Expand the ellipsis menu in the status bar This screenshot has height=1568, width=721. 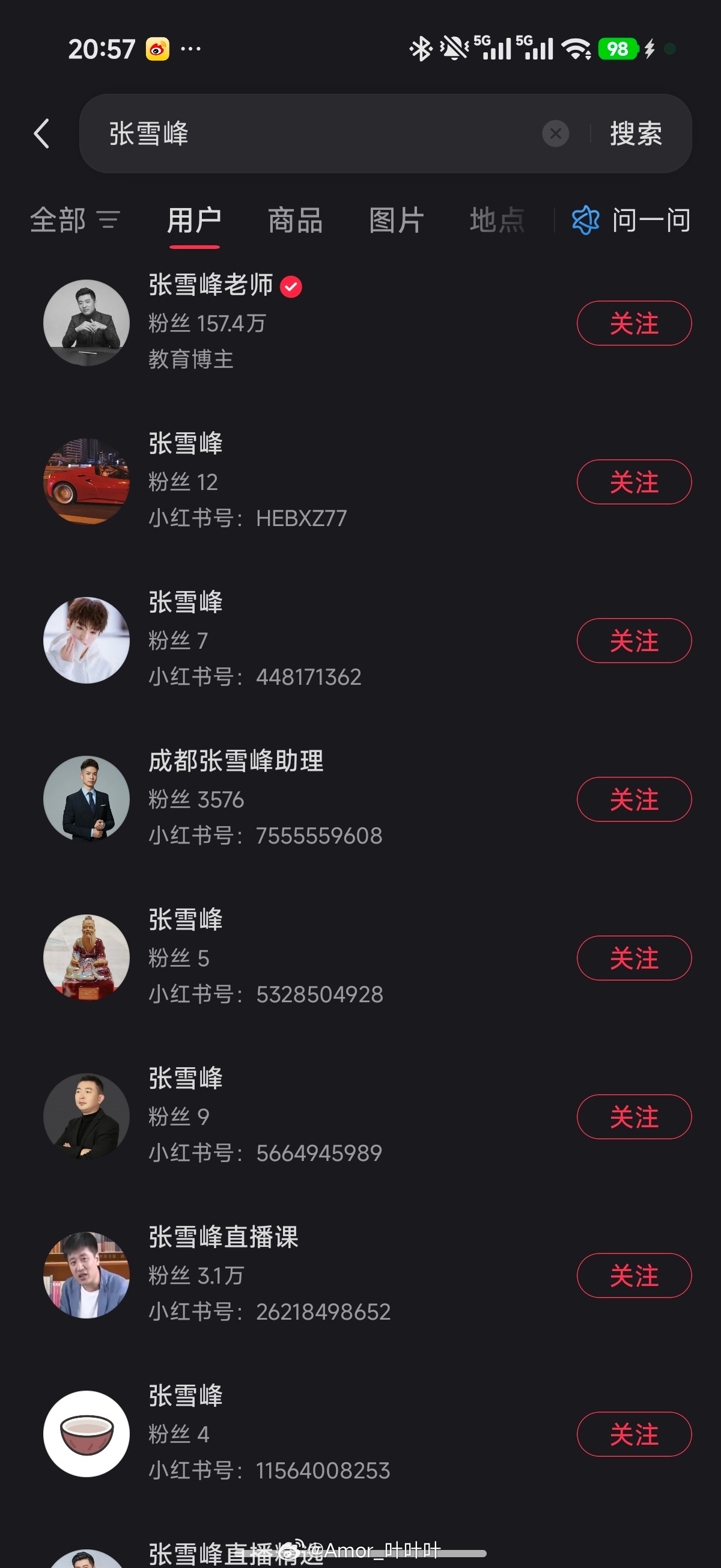190,49
